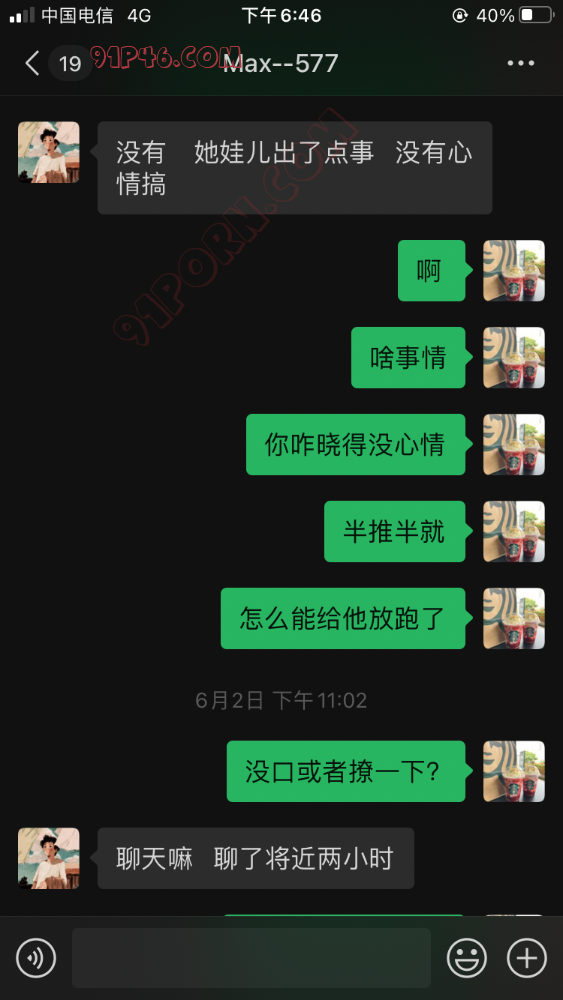This screenshot has width=563, height=1000.
Task: Focus the message text field
Action: [x=251, y=958]
